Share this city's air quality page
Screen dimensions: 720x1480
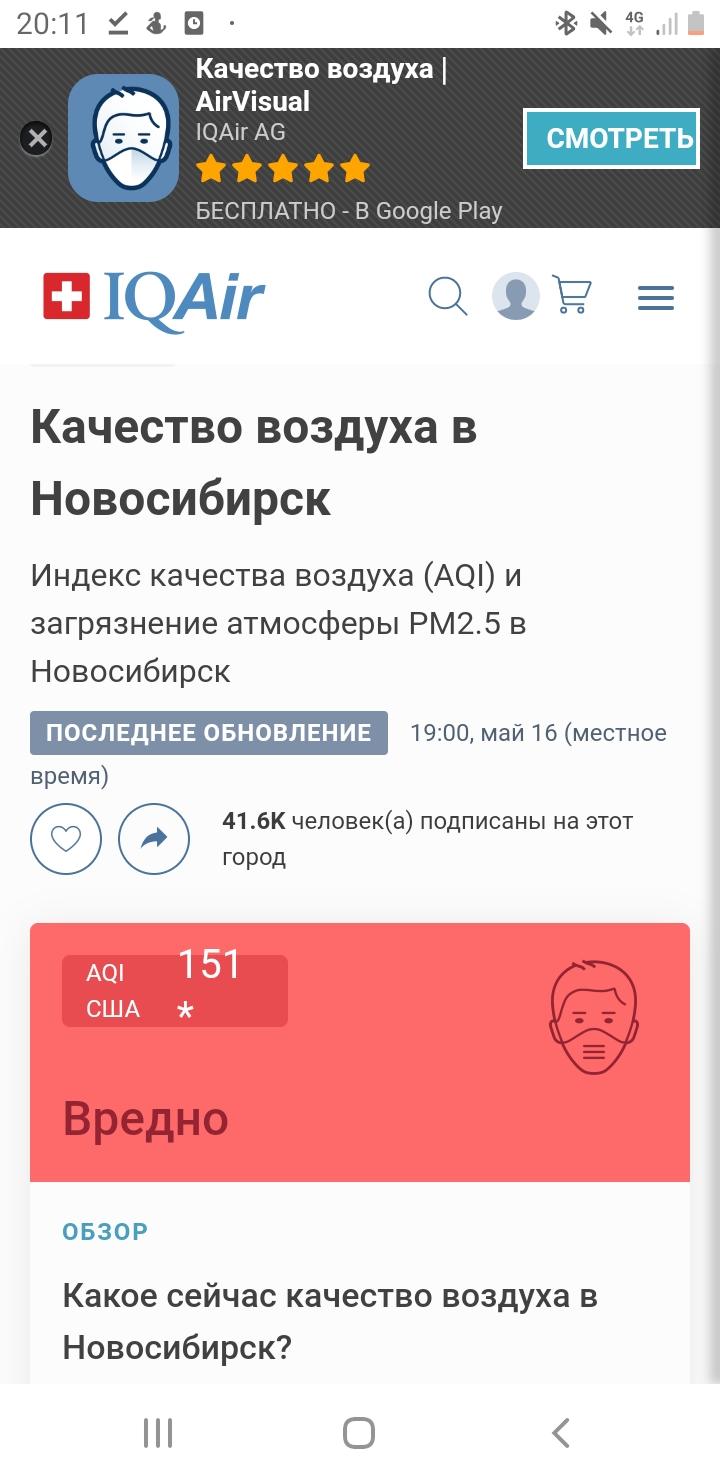(154, 839)
